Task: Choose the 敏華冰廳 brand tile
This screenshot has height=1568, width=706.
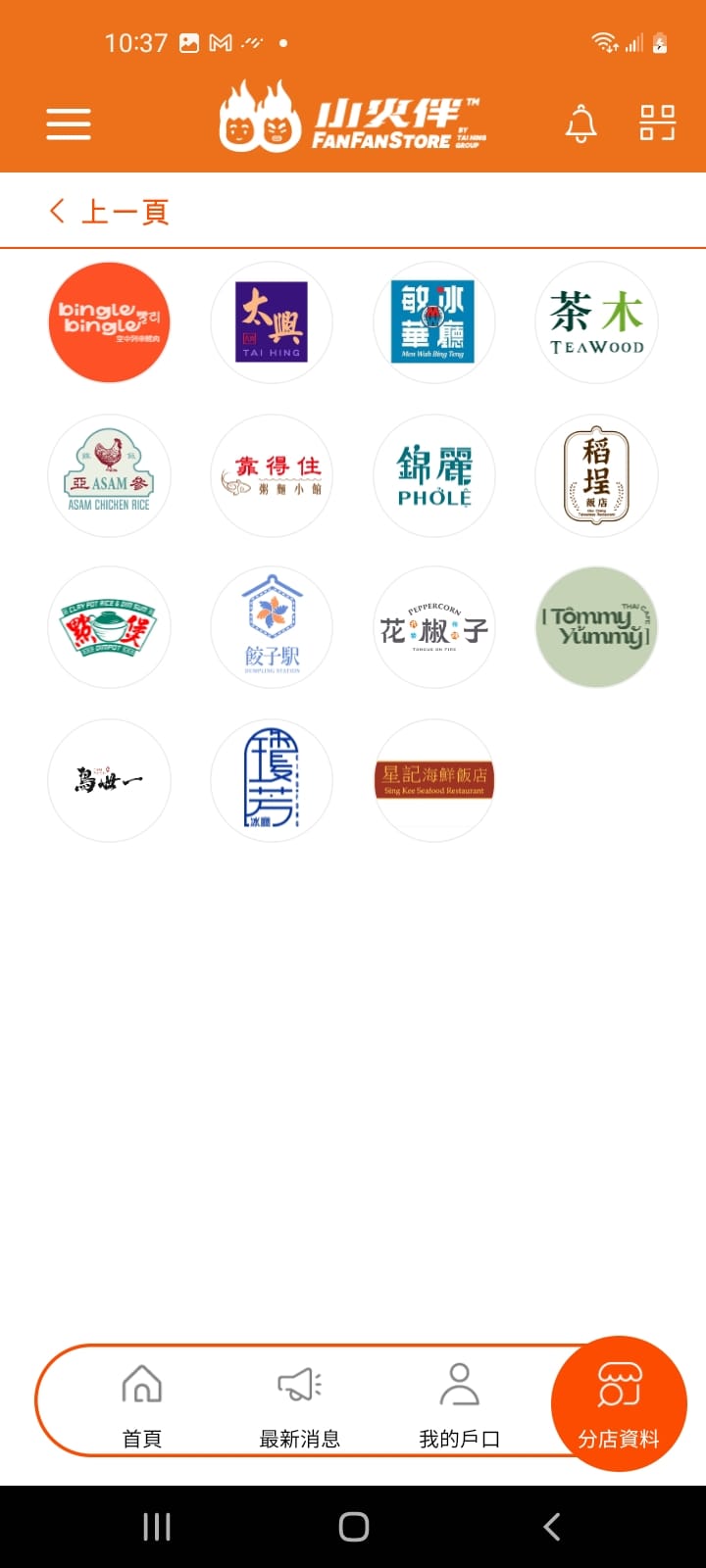Action: pyautogui.click(x=433, y=322)
